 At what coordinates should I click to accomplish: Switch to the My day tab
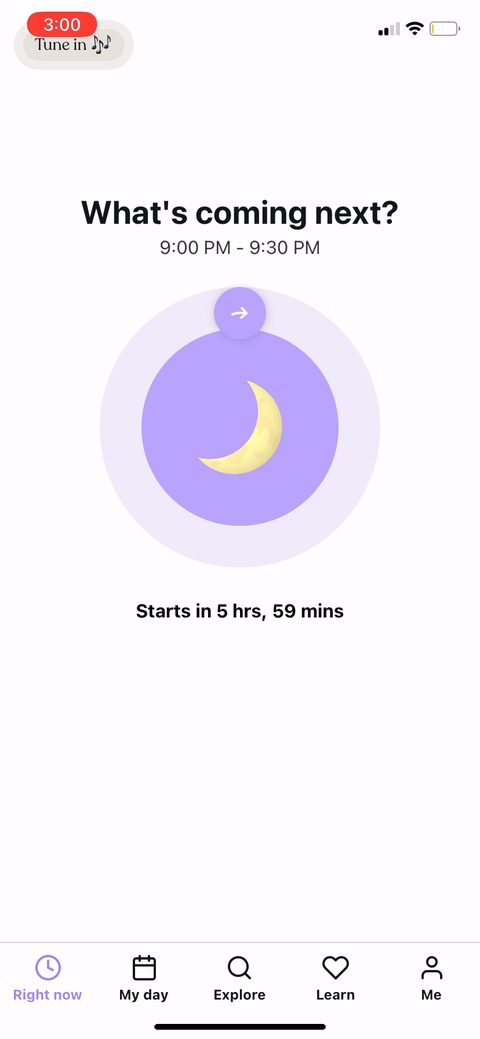coord(144,978)
